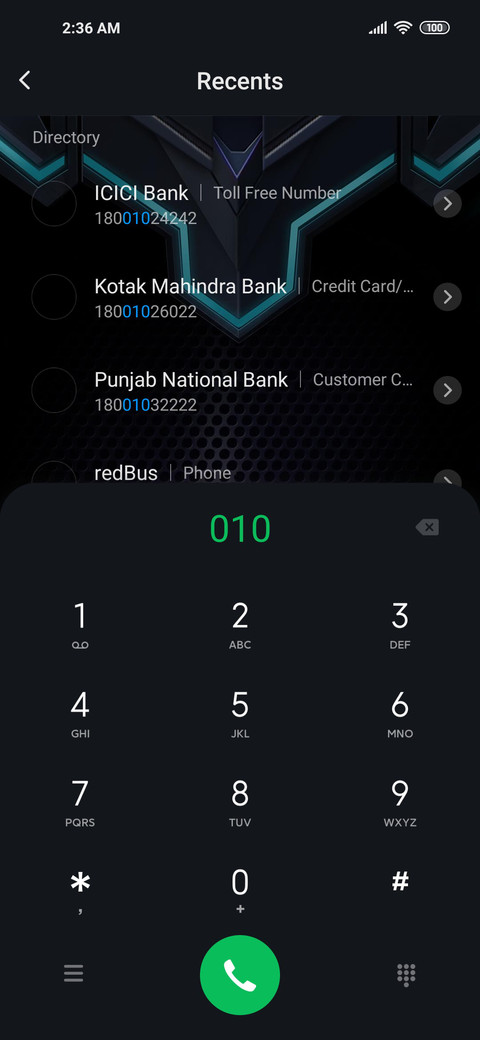Call the number 010 with green button

click(240, 975)
